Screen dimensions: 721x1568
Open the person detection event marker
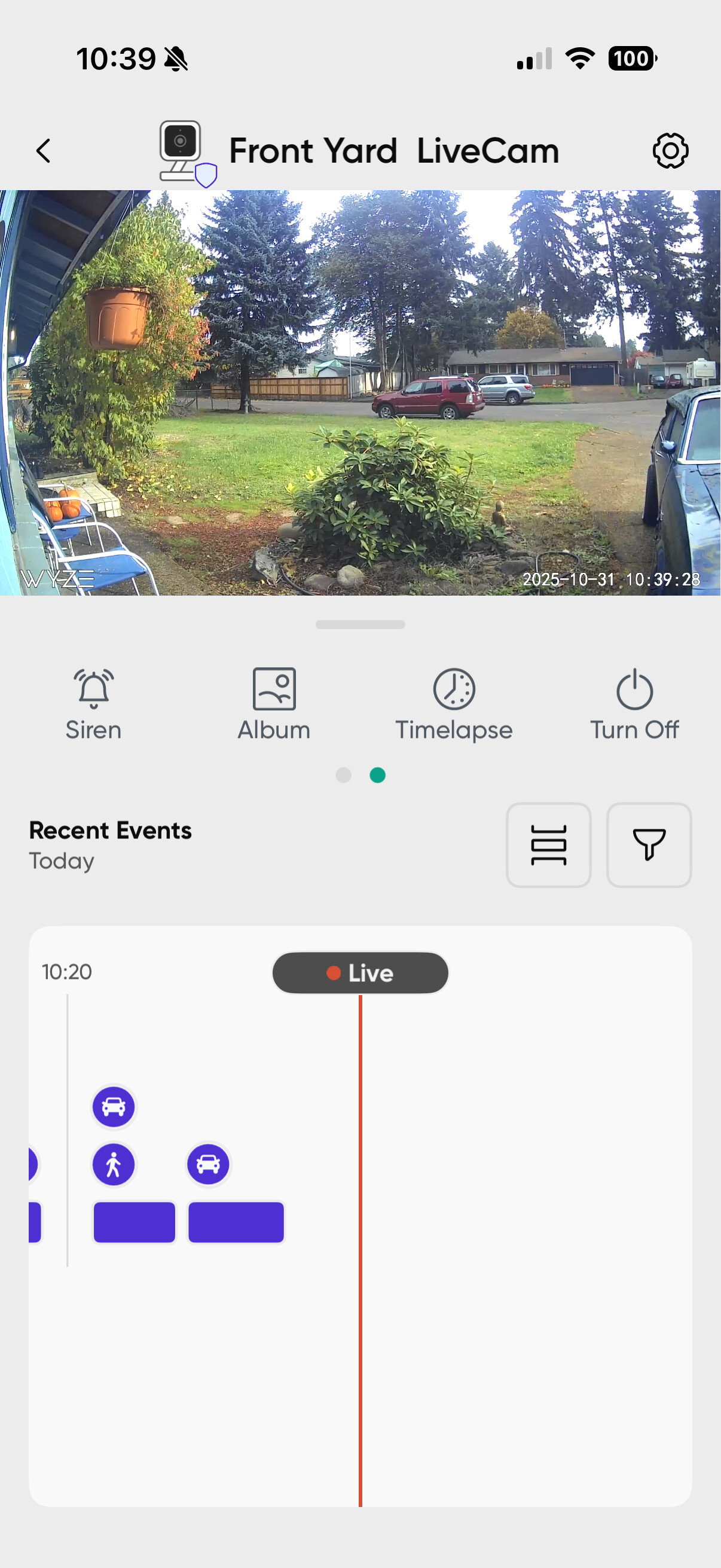pyautogui.click(x=114, y=1164)
